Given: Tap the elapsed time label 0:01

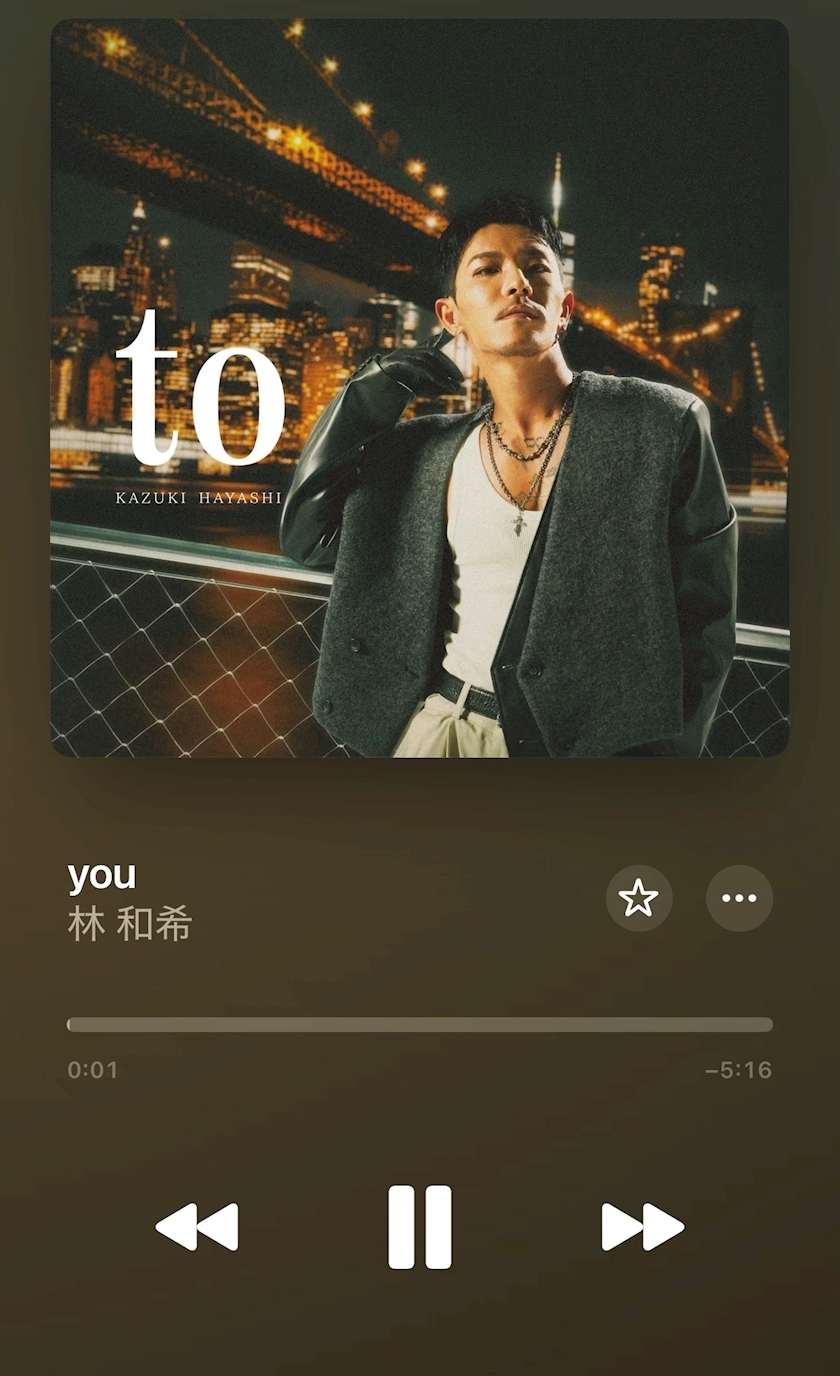Looking at the screenshot, I should [x=91, y=1069].
